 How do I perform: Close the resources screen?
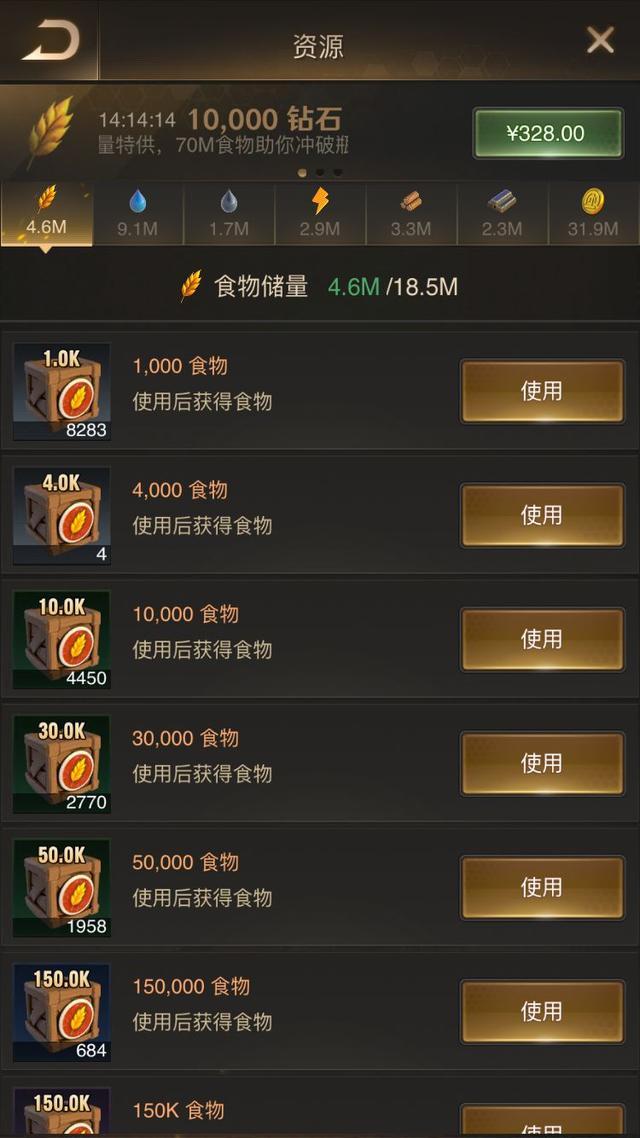600,41
